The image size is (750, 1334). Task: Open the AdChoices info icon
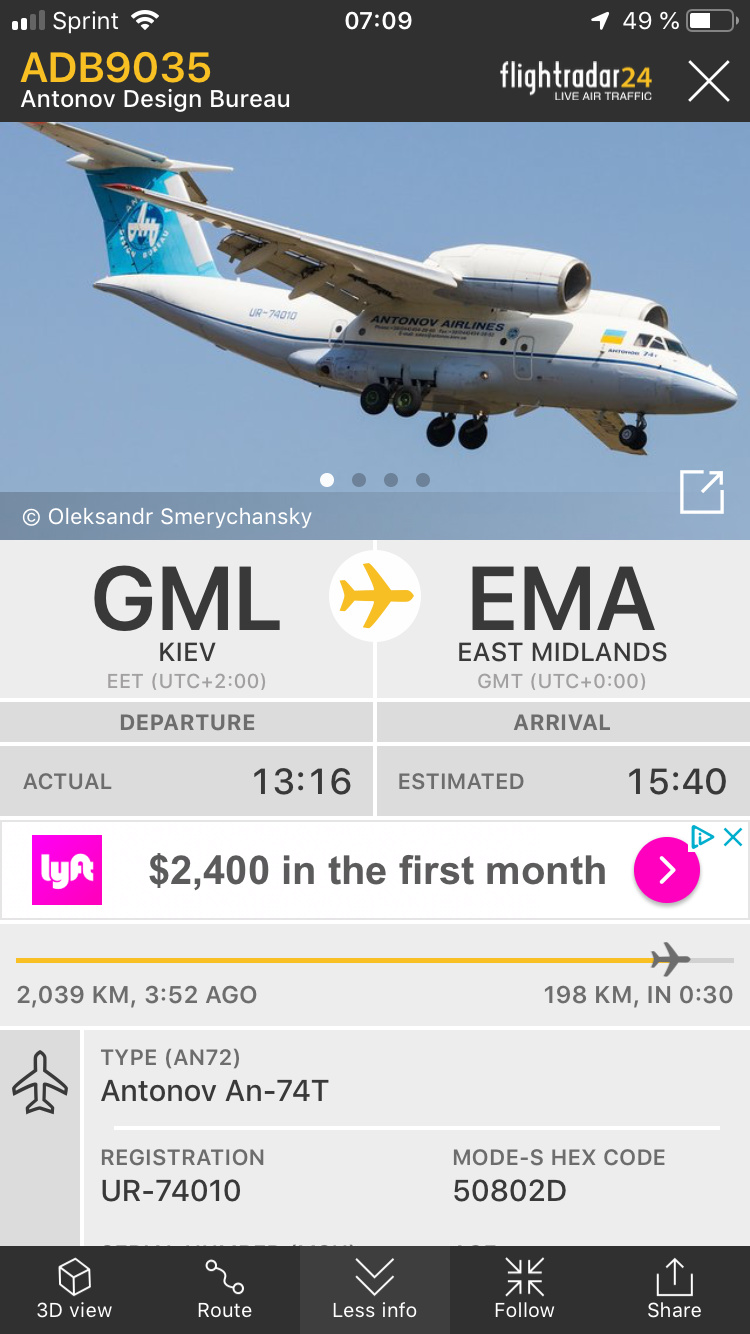click(703, 838)
